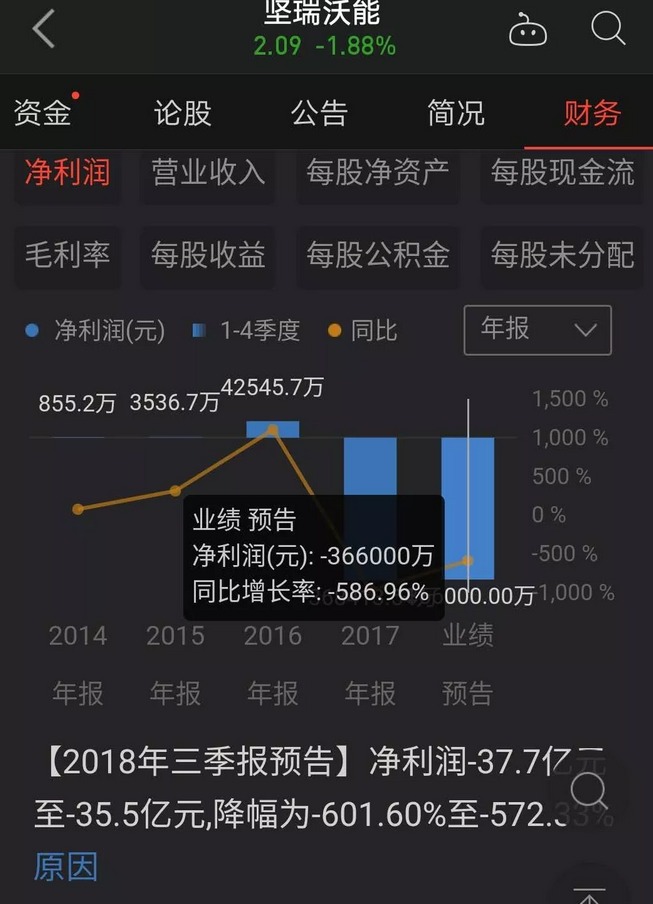Show the 营业收入 chart
The height and width of the screenshot is (904, 653).
pos(208,173)
